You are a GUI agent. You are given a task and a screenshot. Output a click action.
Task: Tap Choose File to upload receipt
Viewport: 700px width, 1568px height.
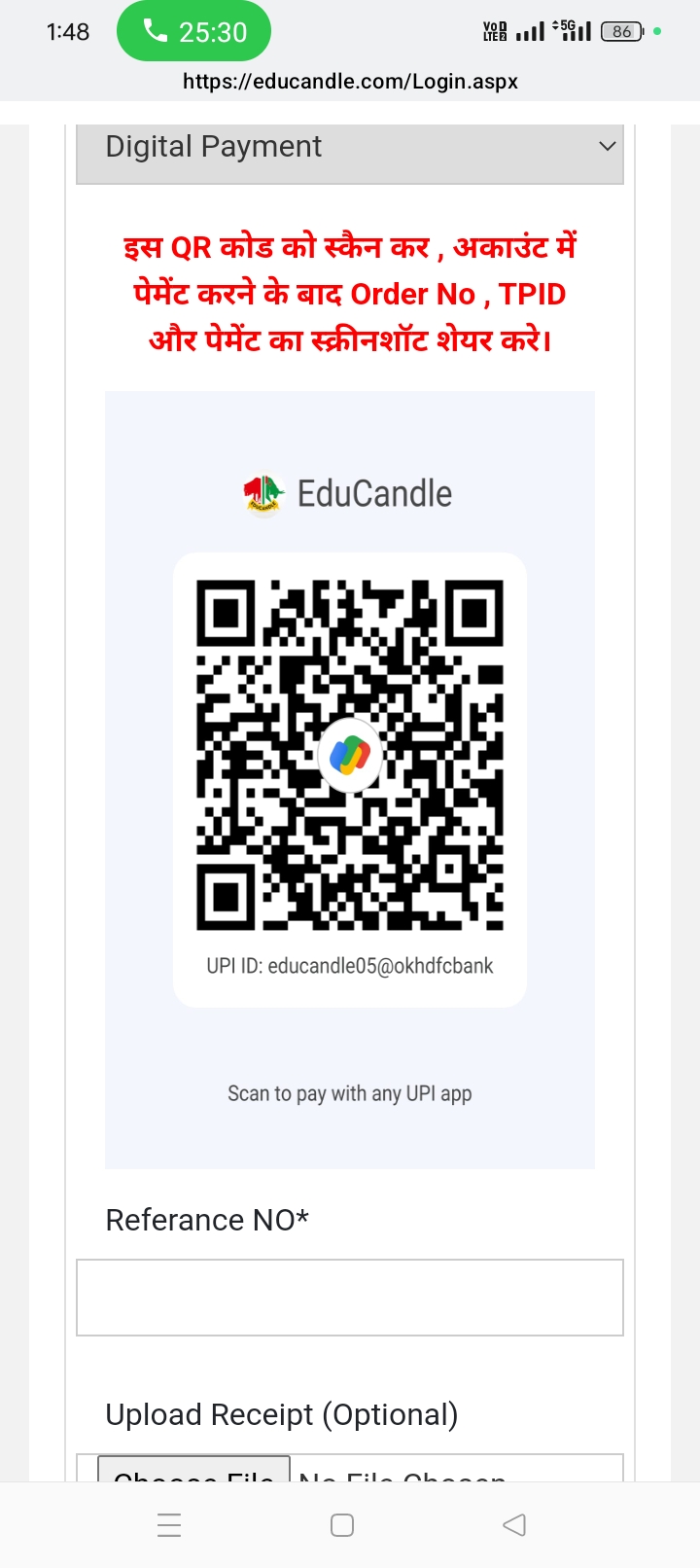coord(194,1471)
